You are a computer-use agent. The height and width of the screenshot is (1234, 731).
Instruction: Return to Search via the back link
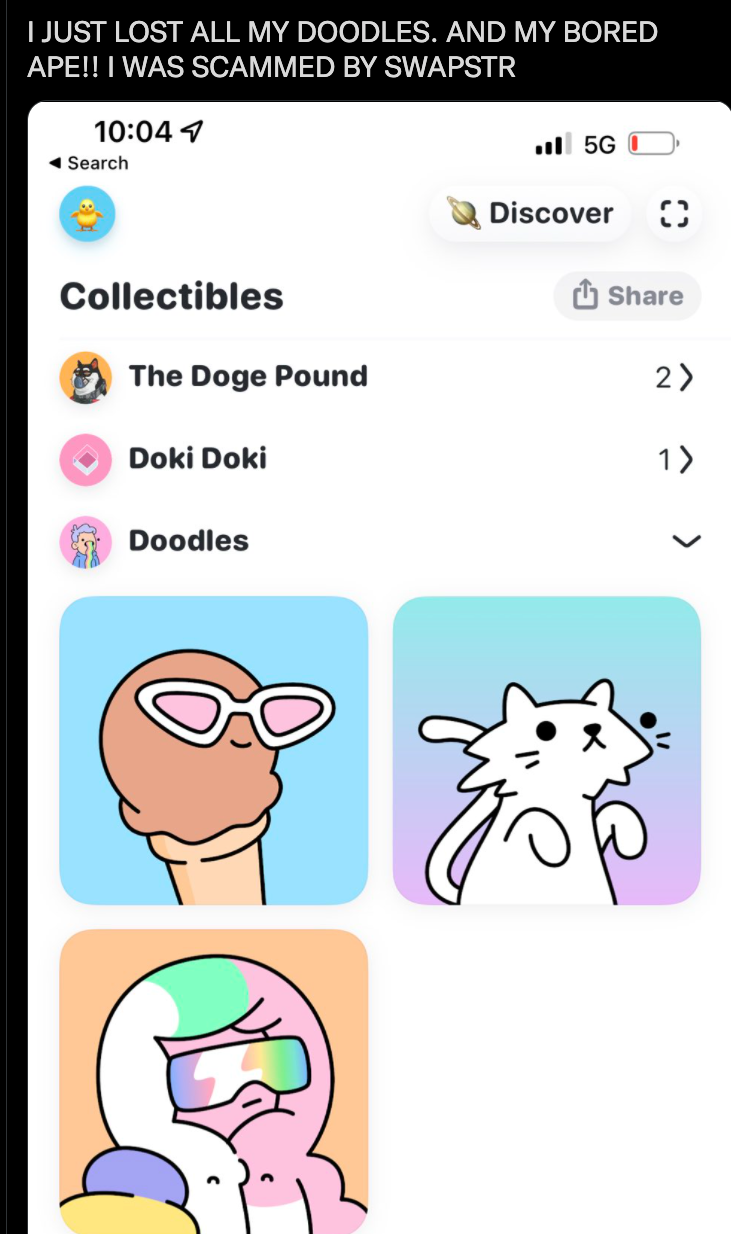[89, 163]
